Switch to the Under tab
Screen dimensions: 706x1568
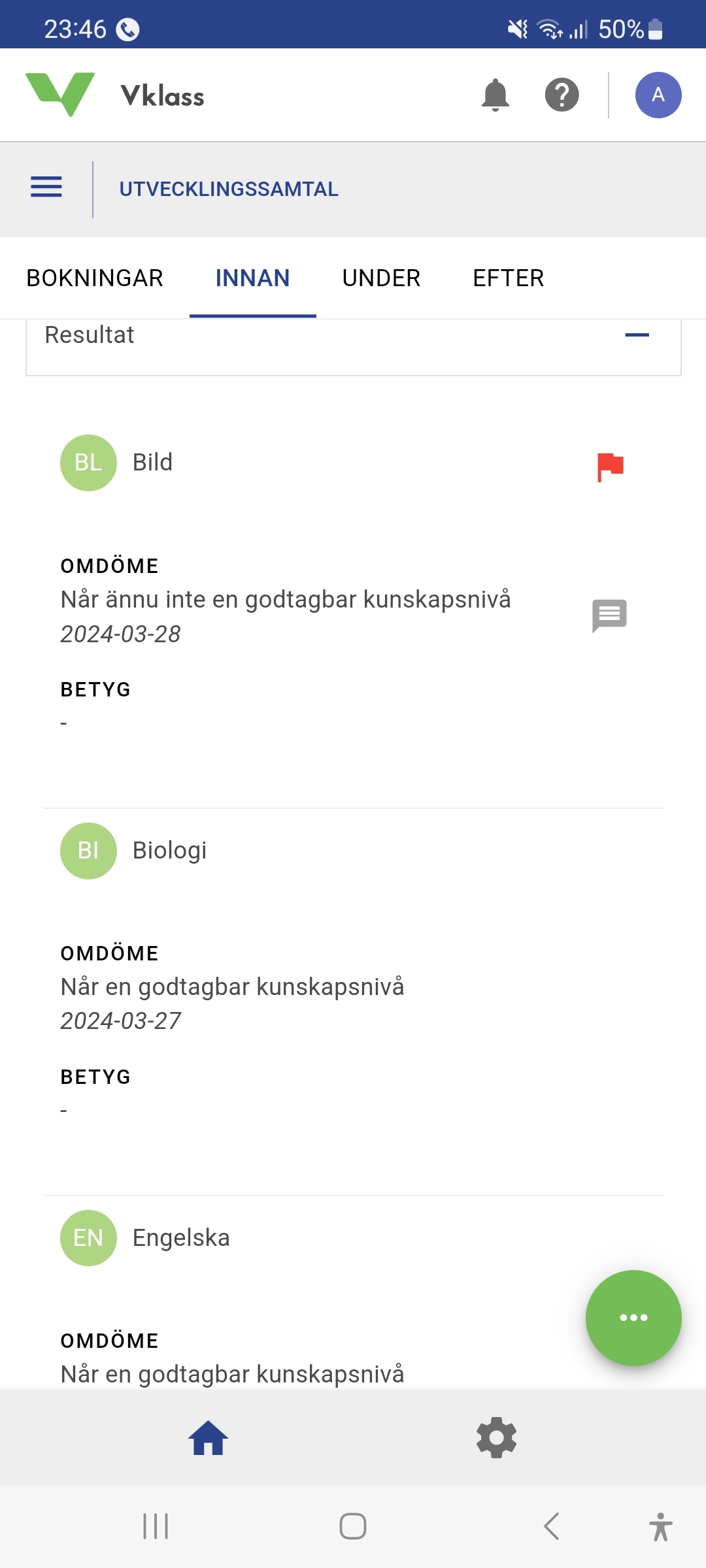pyautogui.click(x=381, y=278)
